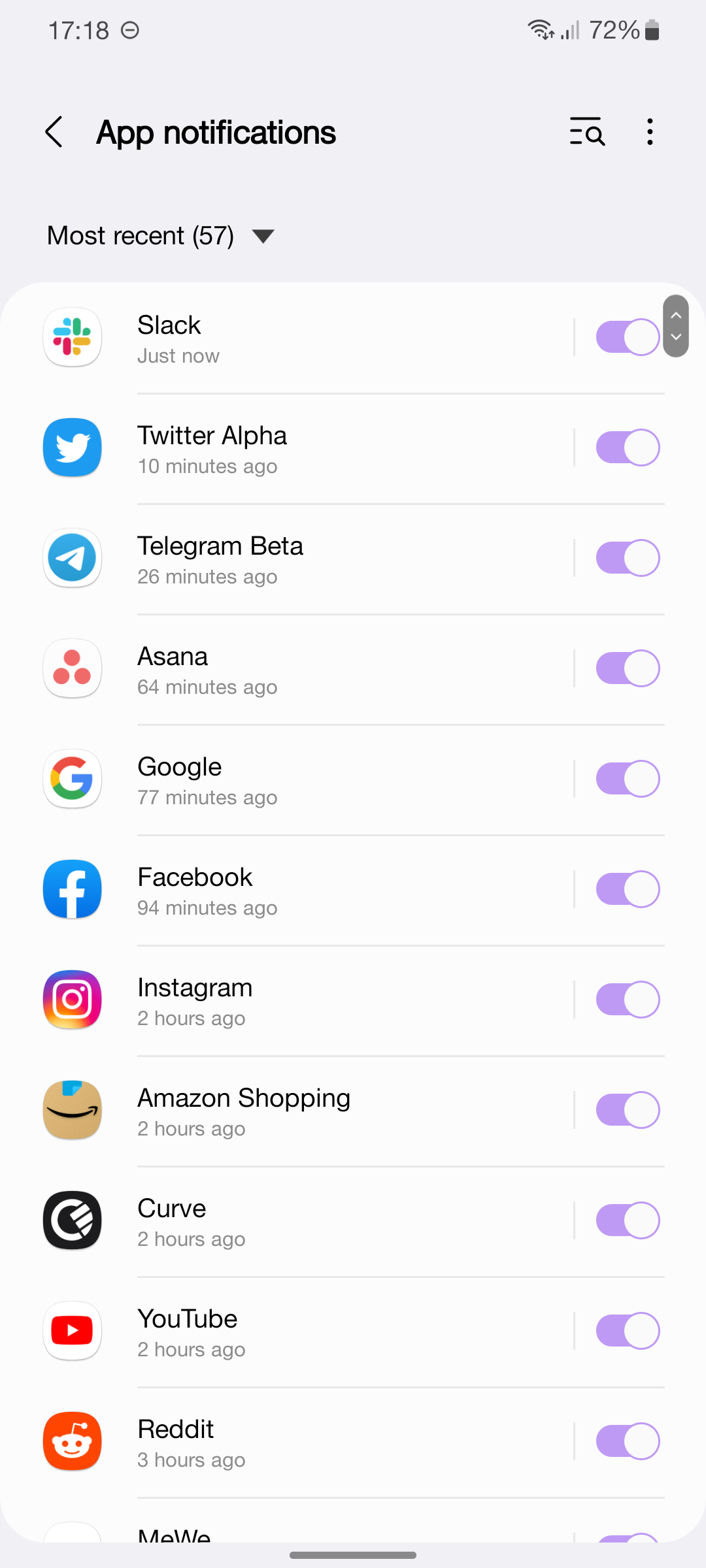Tap the Instagram app icon
Viewport: 706px width, 1568px height.
point(72,999)
